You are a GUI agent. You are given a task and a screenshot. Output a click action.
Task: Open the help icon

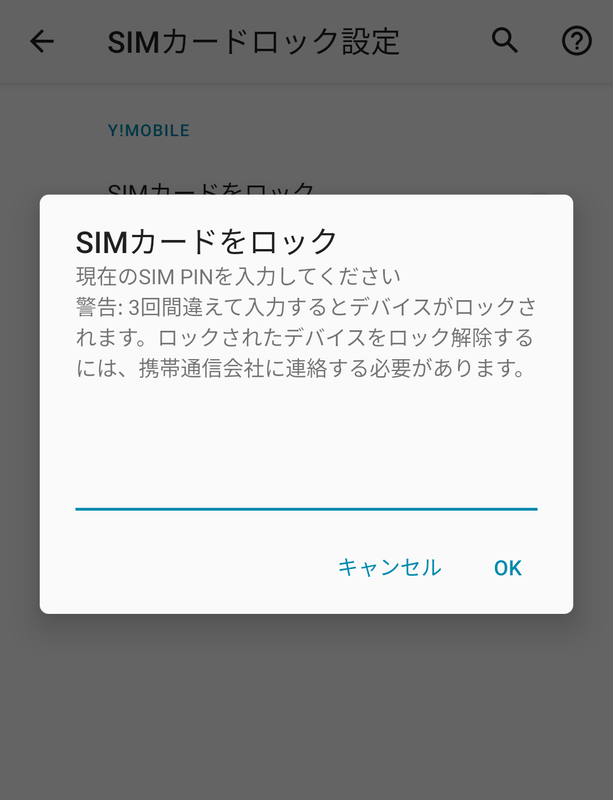tap(577, 41)
